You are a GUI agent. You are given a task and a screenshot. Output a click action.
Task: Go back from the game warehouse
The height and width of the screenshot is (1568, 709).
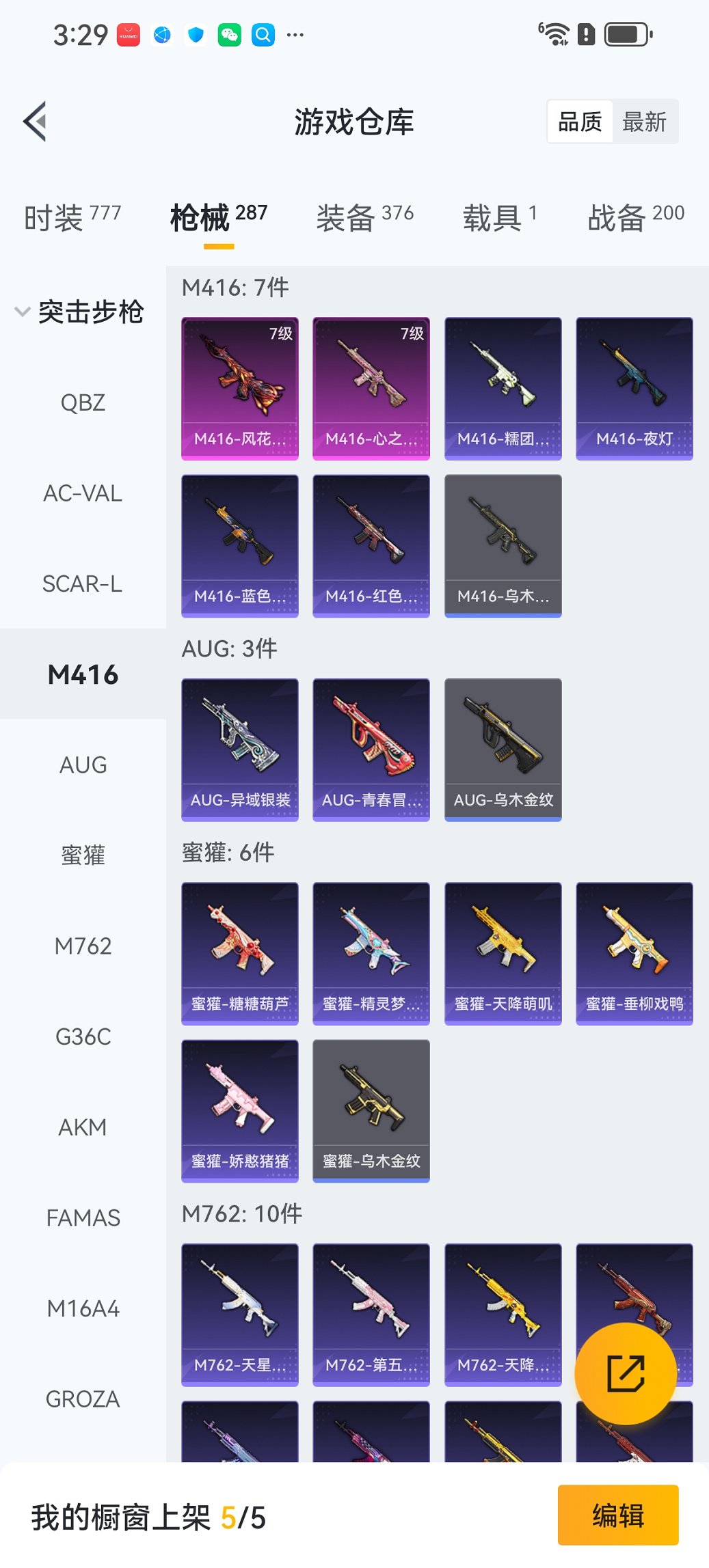click(x=36, y=122)
